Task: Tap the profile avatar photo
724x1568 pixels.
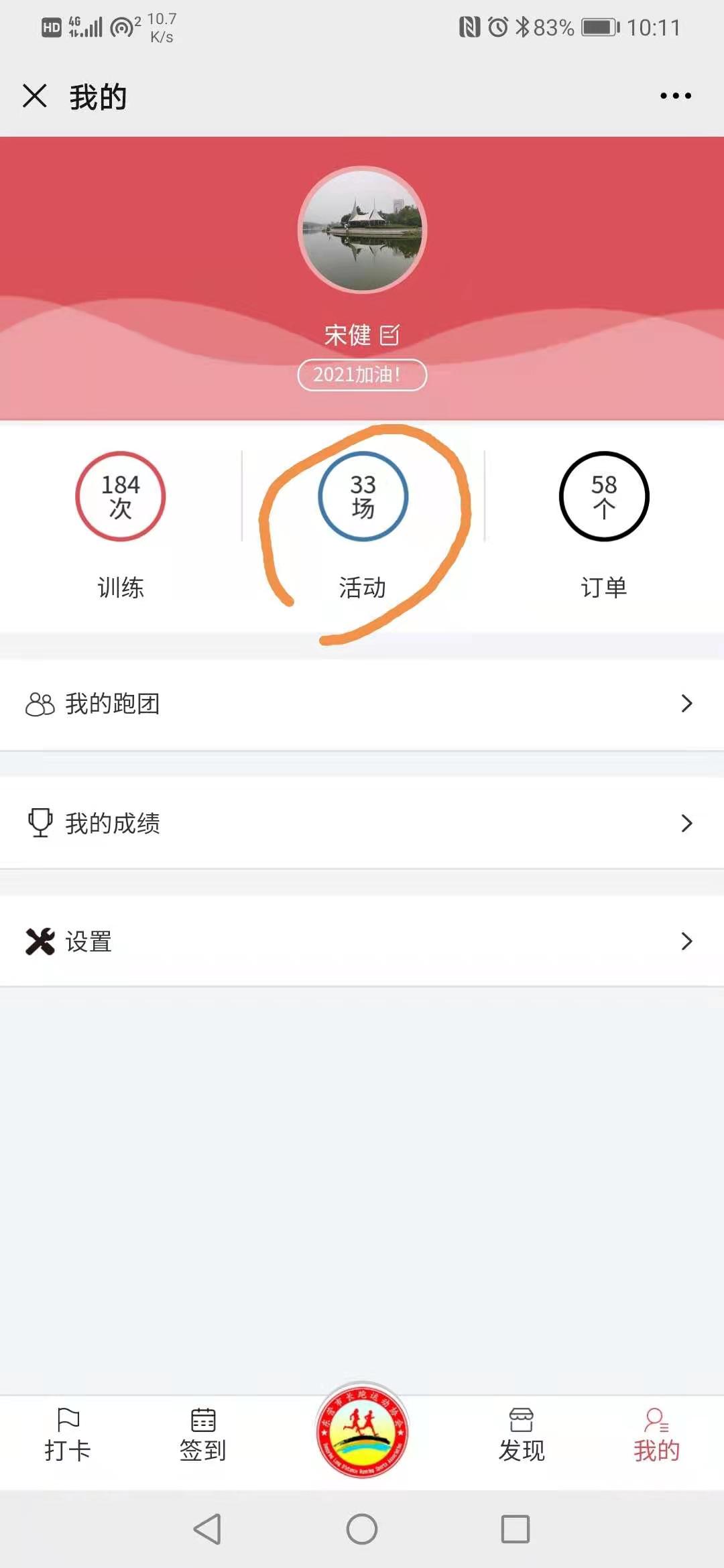Action: (362, 229)
